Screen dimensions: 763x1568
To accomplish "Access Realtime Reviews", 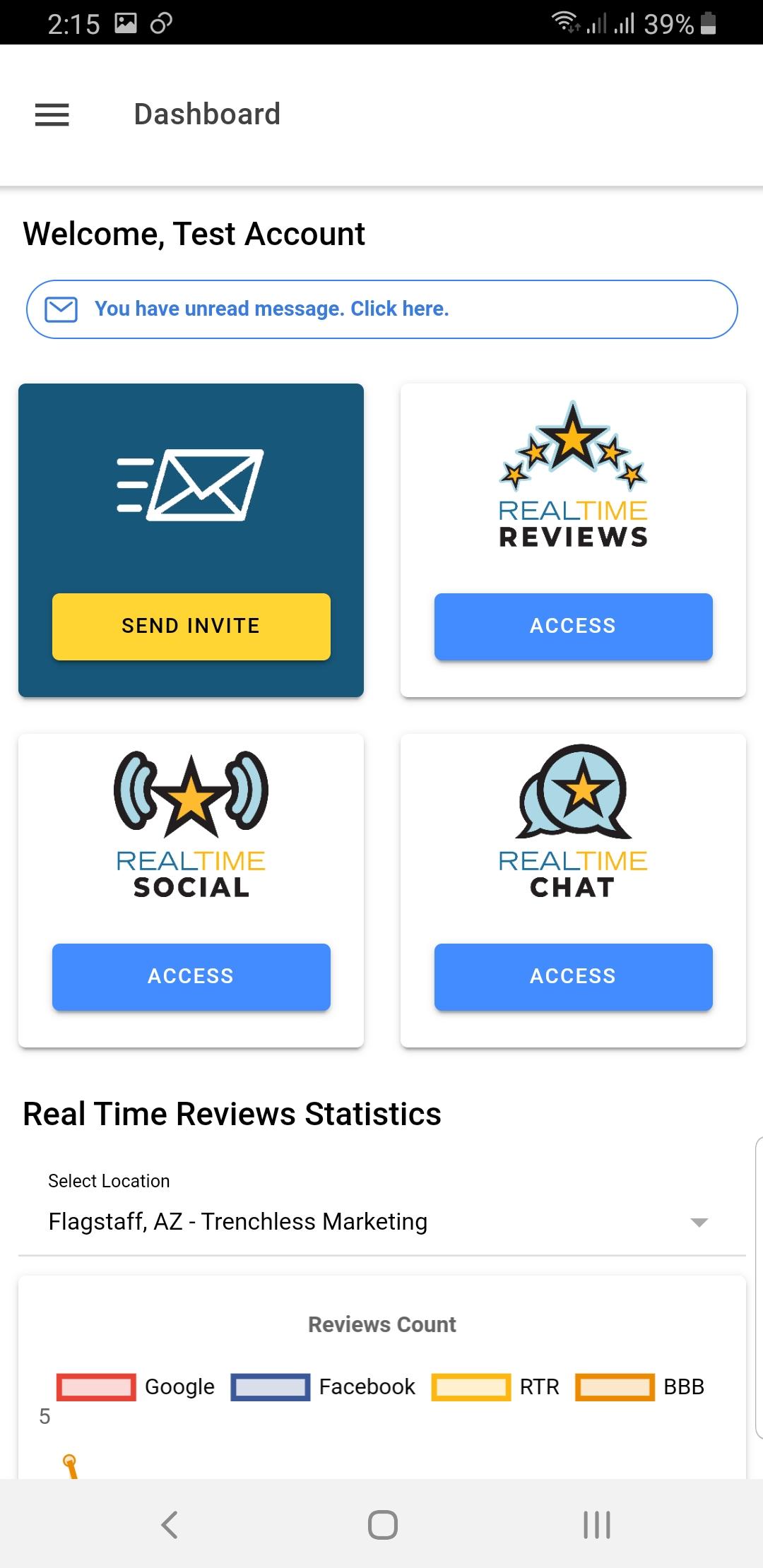I will (x=573, y=626).
